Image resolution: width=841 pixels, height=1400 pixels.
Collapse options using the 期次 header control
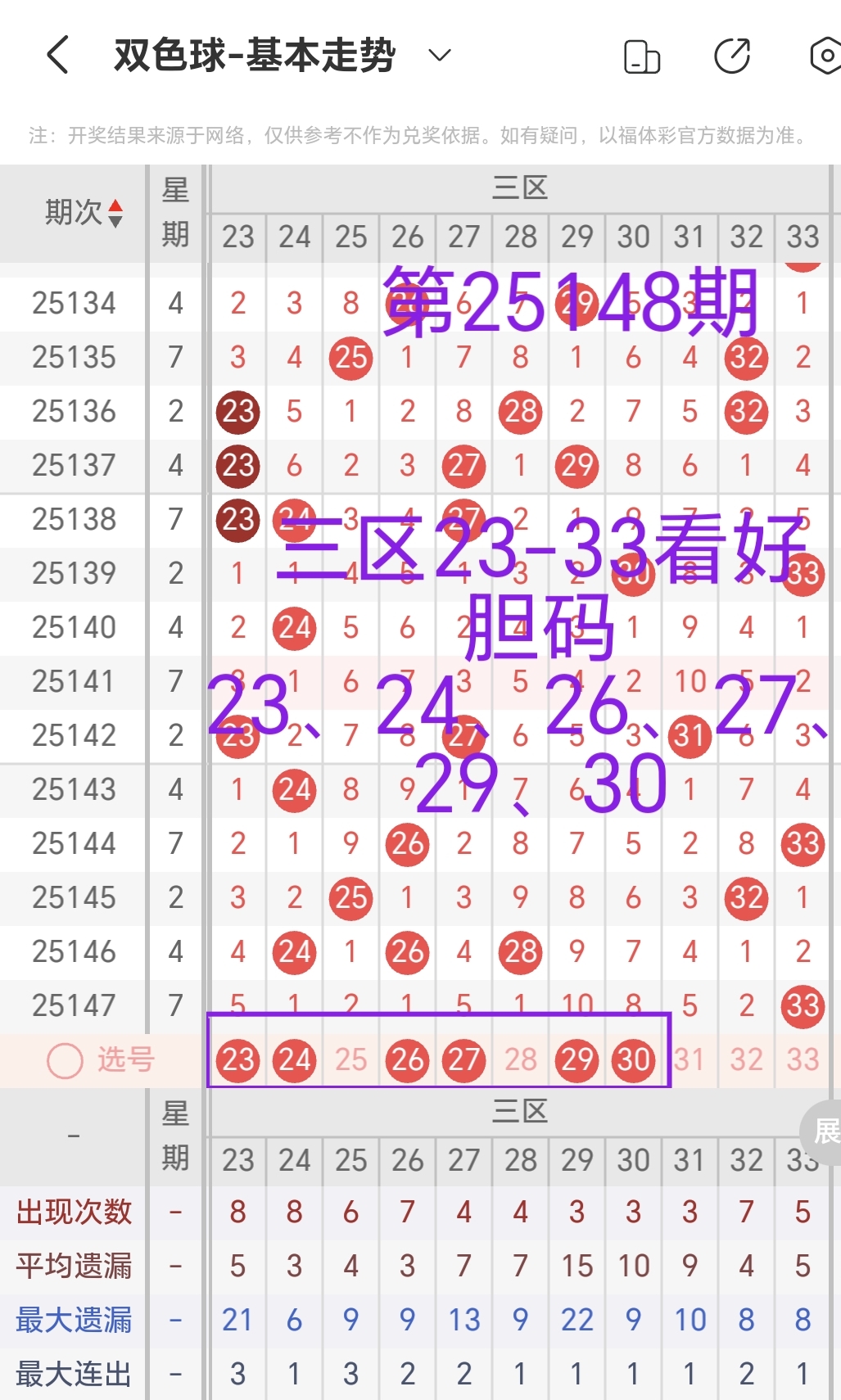pos(117,214)
